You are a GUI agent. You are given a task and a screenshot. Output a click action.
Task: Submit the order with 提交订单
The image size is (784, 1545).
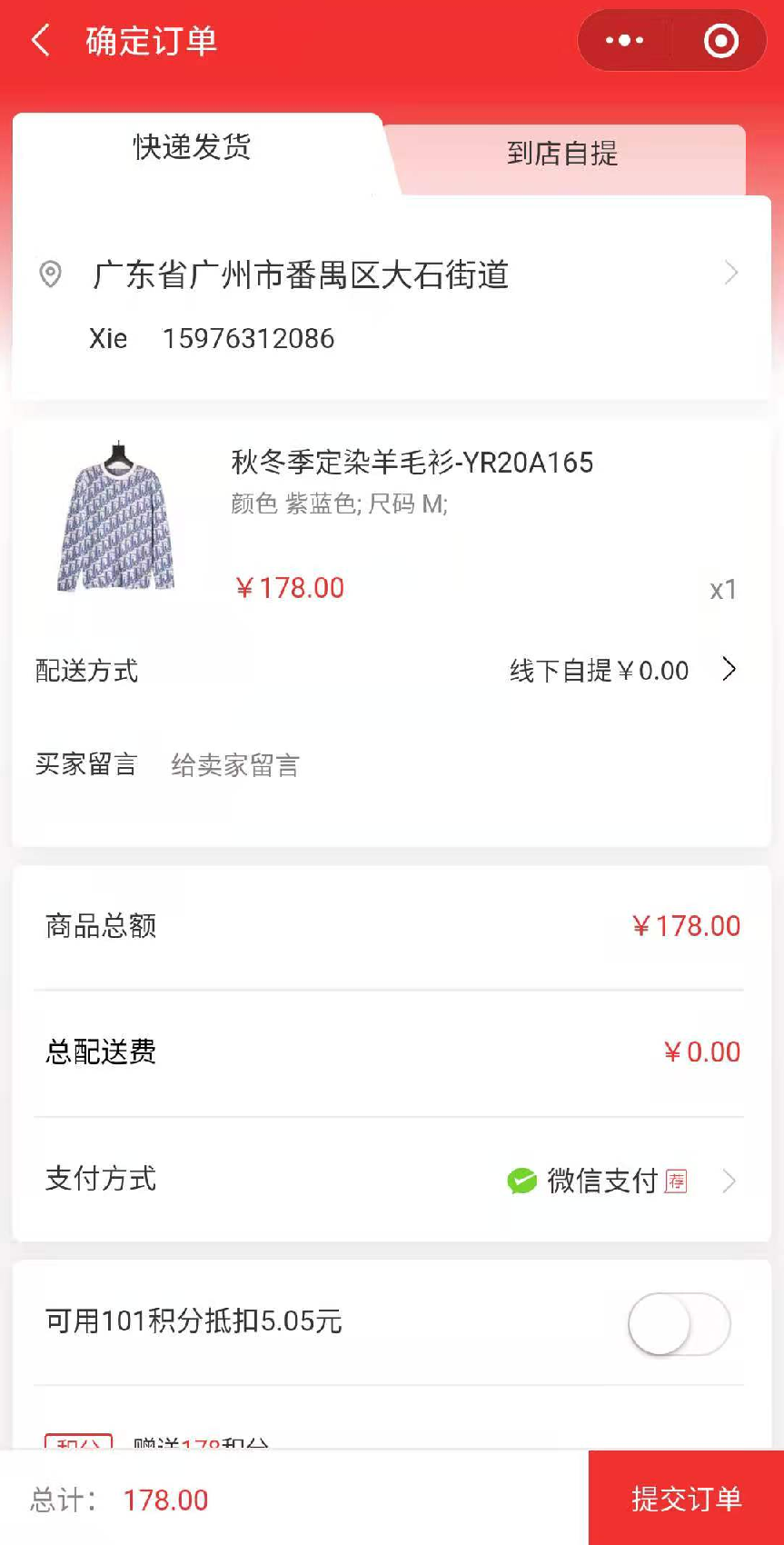pos(686,1498)
